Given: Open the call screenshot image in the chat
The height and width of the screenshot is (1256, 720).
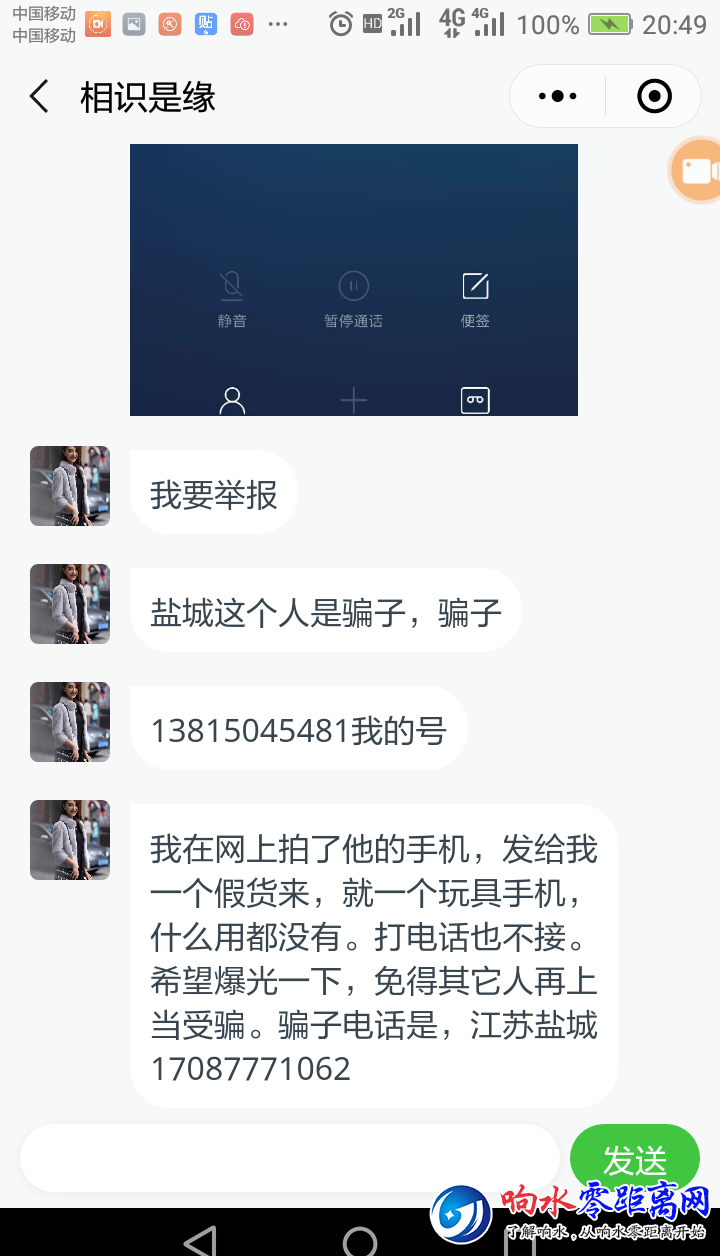Looking at the screenshot, I should tap(354, 279).
